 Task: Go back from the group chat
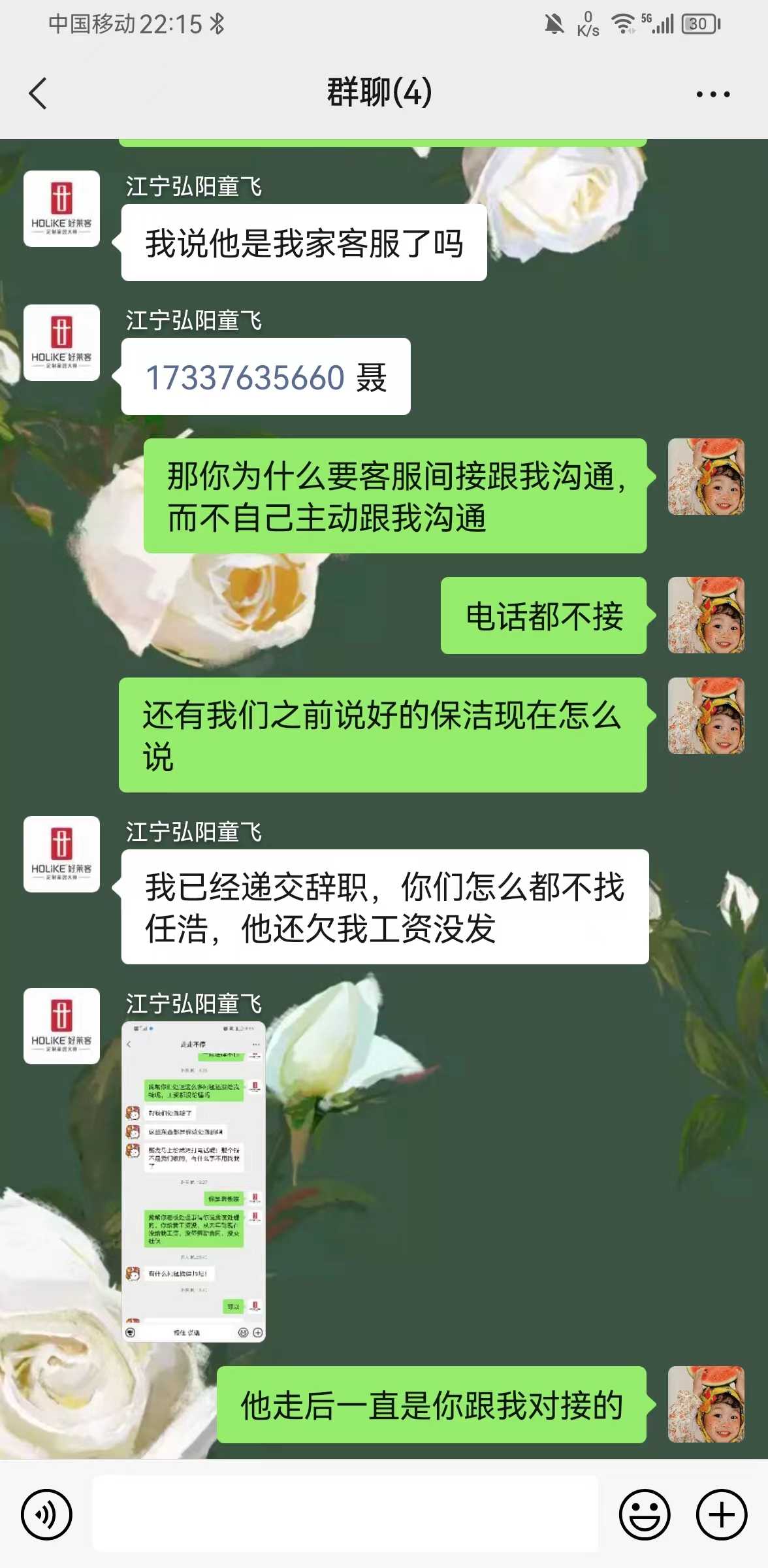point(38,93)
